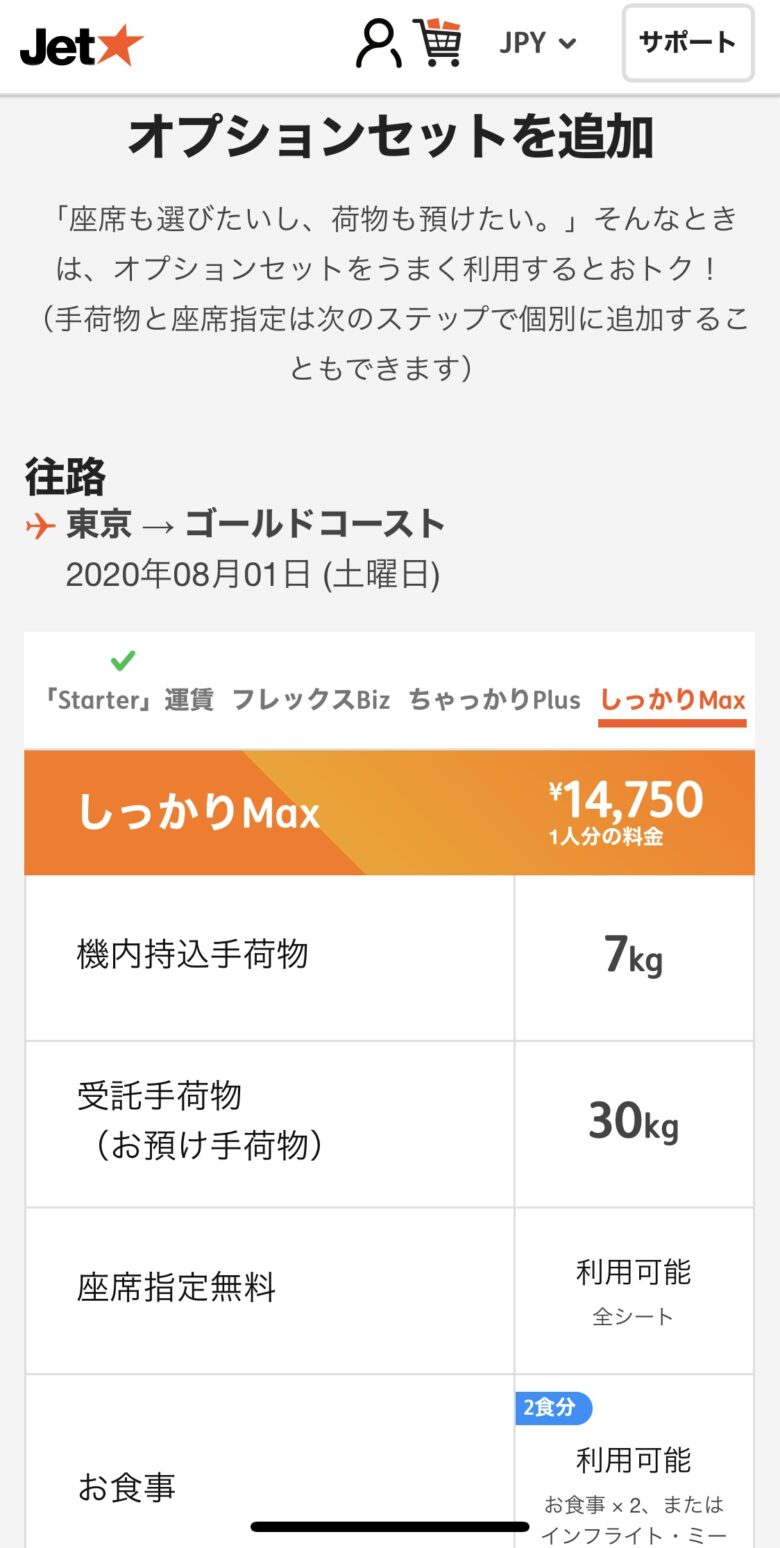Switch to the ちゃっかりPlus tab
Viewport: 780px width, 1548px height.
[x=494, y=699]
